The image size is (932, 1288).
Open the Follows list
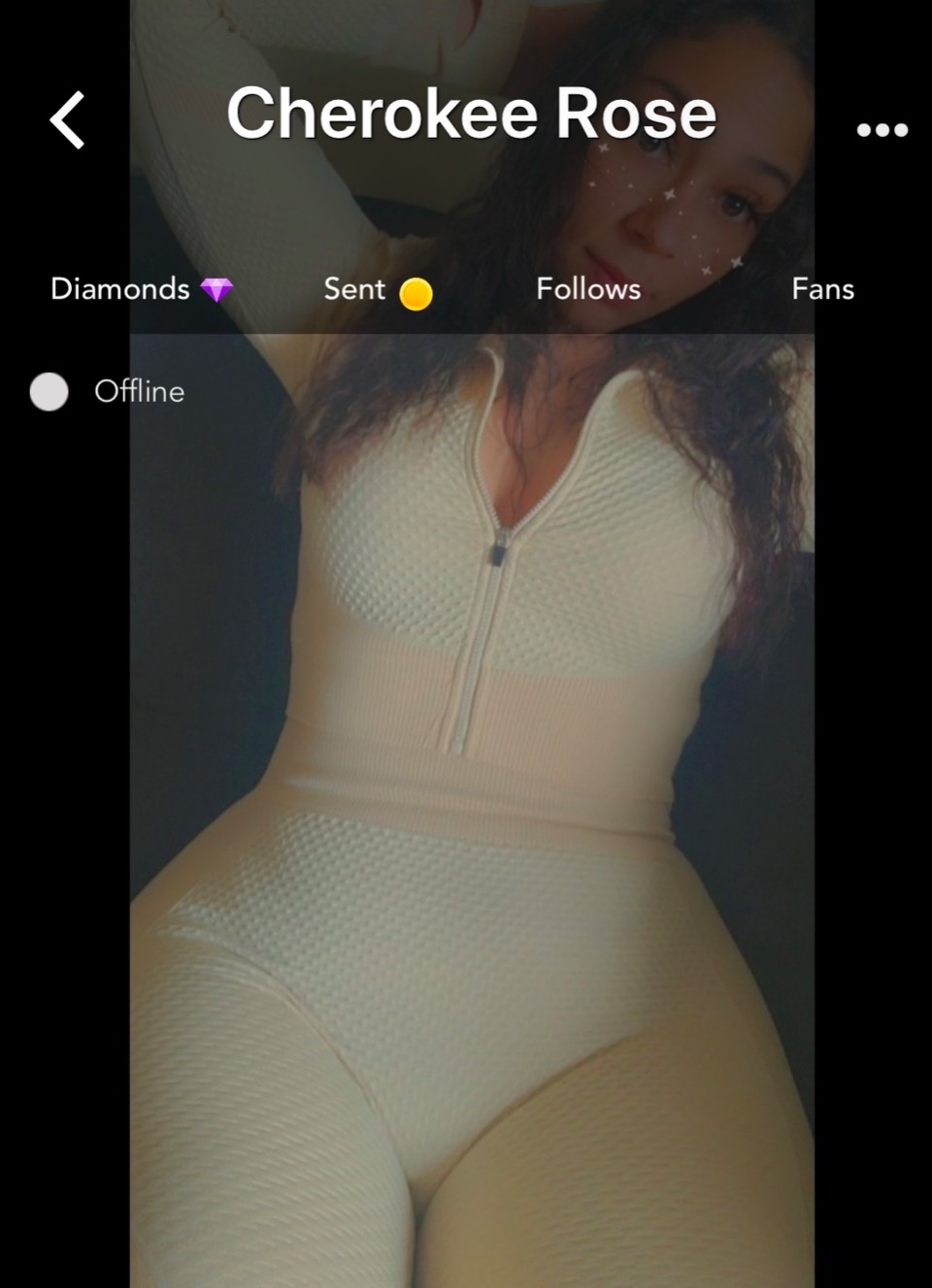588,289
